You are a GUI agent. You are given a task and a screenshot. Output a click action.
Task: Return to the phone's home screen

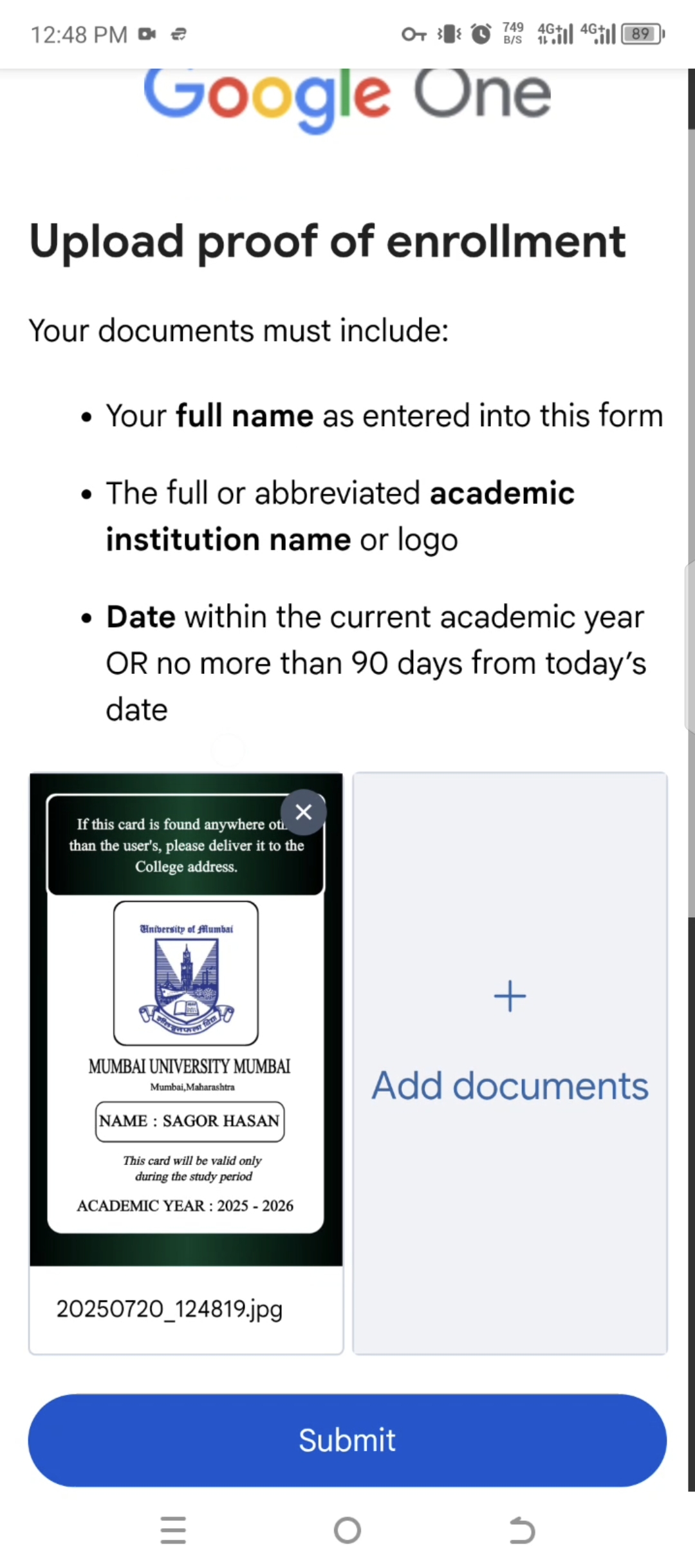pos(347,1530)
